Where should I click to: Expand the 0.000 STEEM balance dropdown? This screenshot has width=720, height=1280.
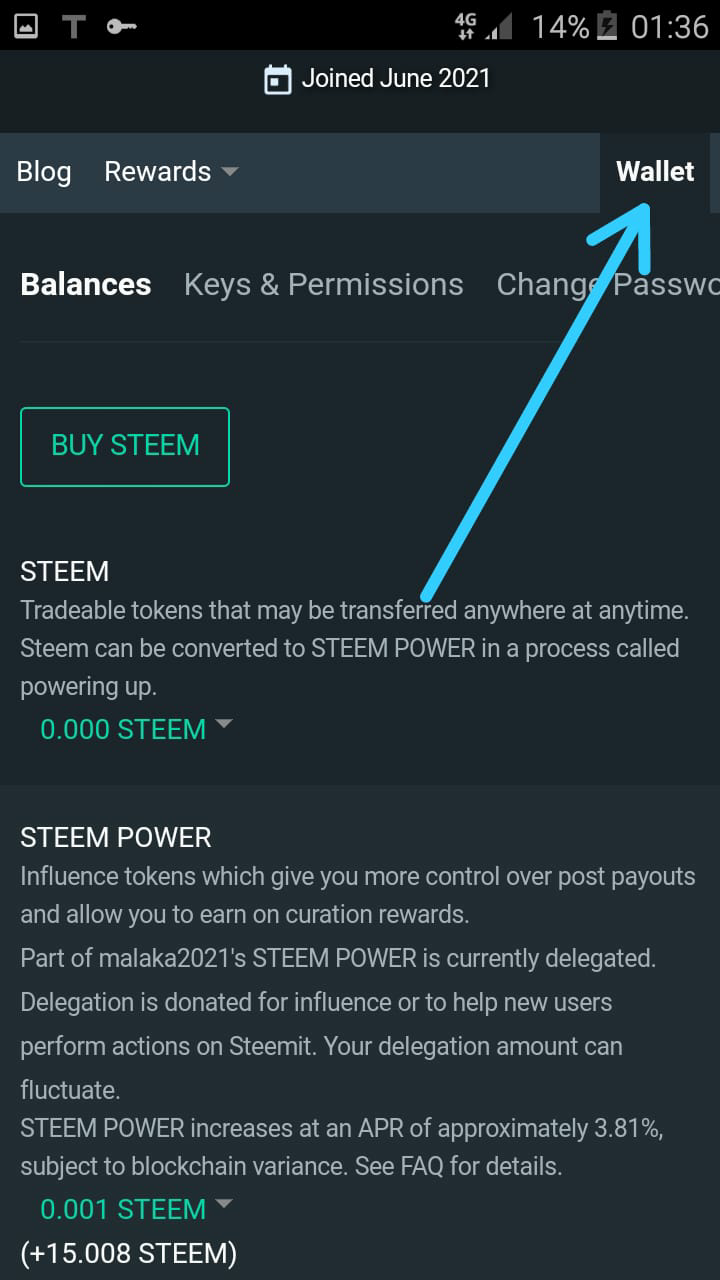pyautogui.click(x=135, y=729)
